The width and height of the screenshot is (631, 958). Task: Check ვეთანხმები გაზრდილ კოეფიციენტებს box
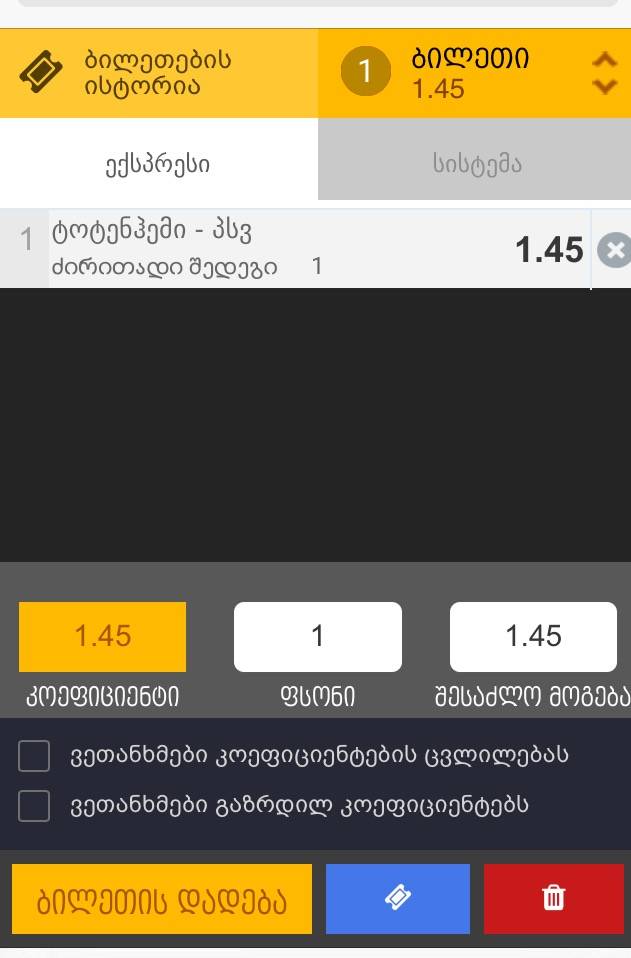point(34,805)
